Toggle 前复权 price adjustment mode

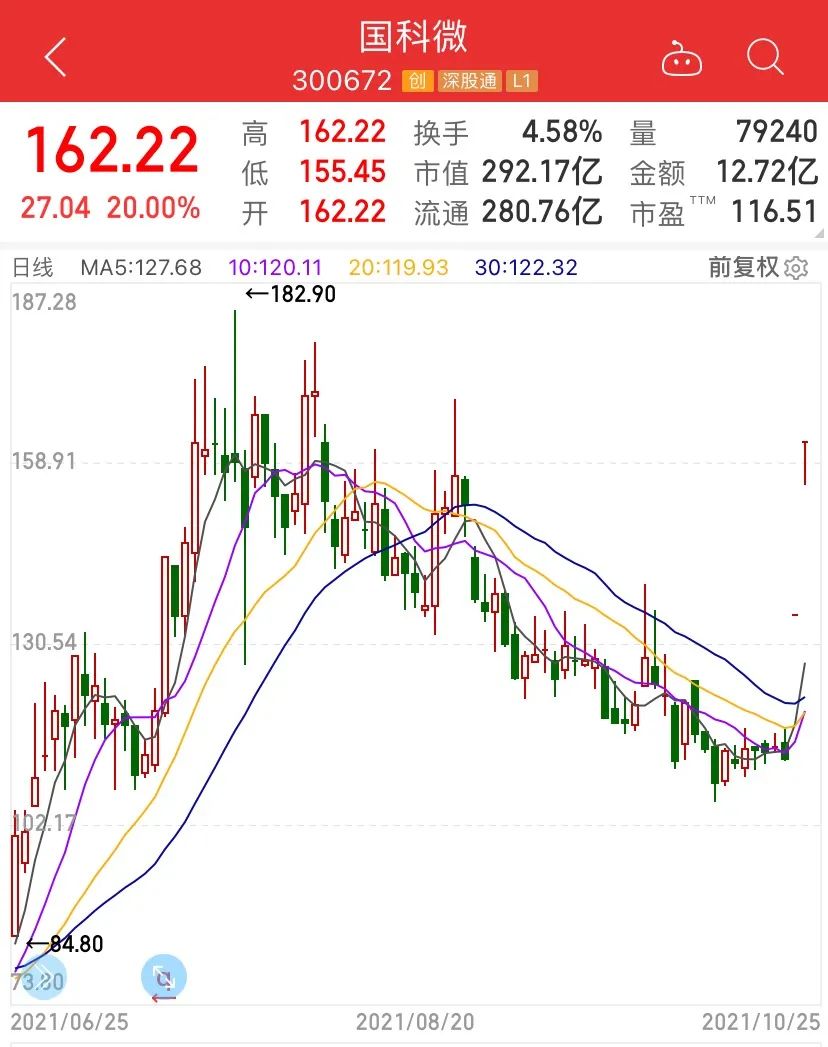pos(742,267)
